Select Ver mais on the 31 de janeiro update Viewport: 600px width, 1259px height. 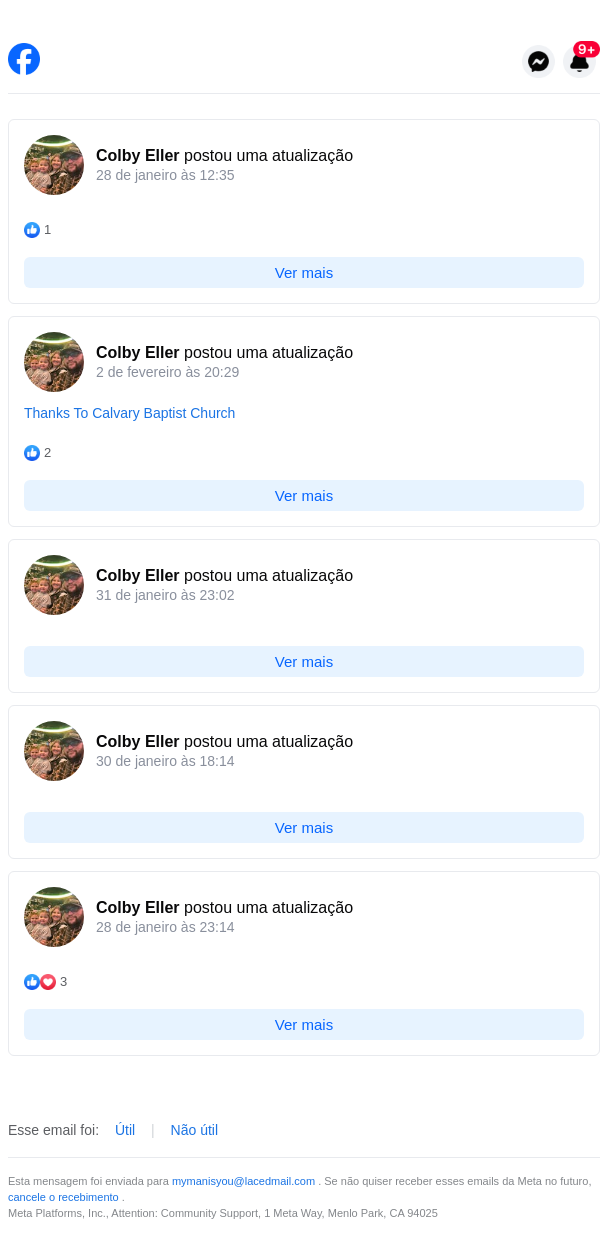[304, 661]
